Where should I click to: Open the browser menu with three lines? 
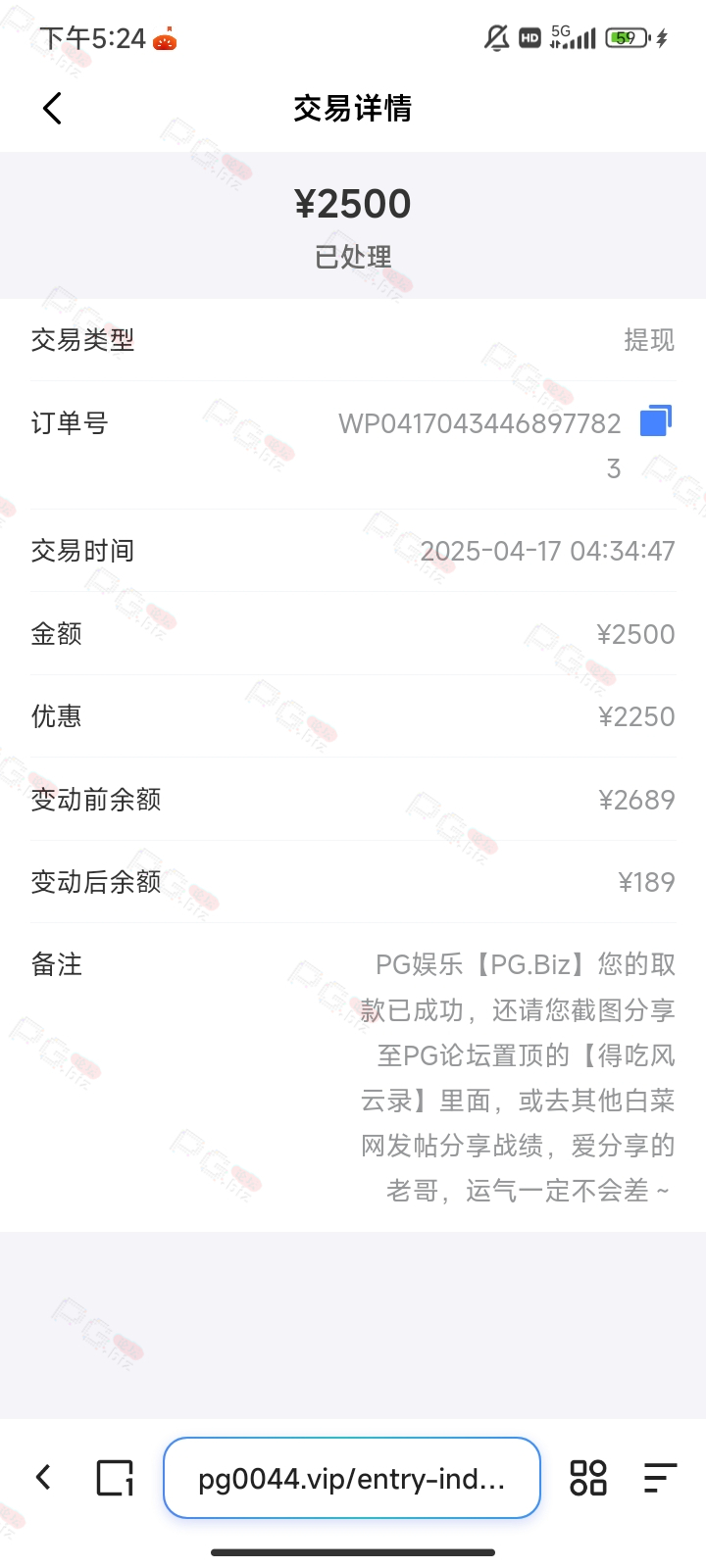click(x=660, y=1478)
